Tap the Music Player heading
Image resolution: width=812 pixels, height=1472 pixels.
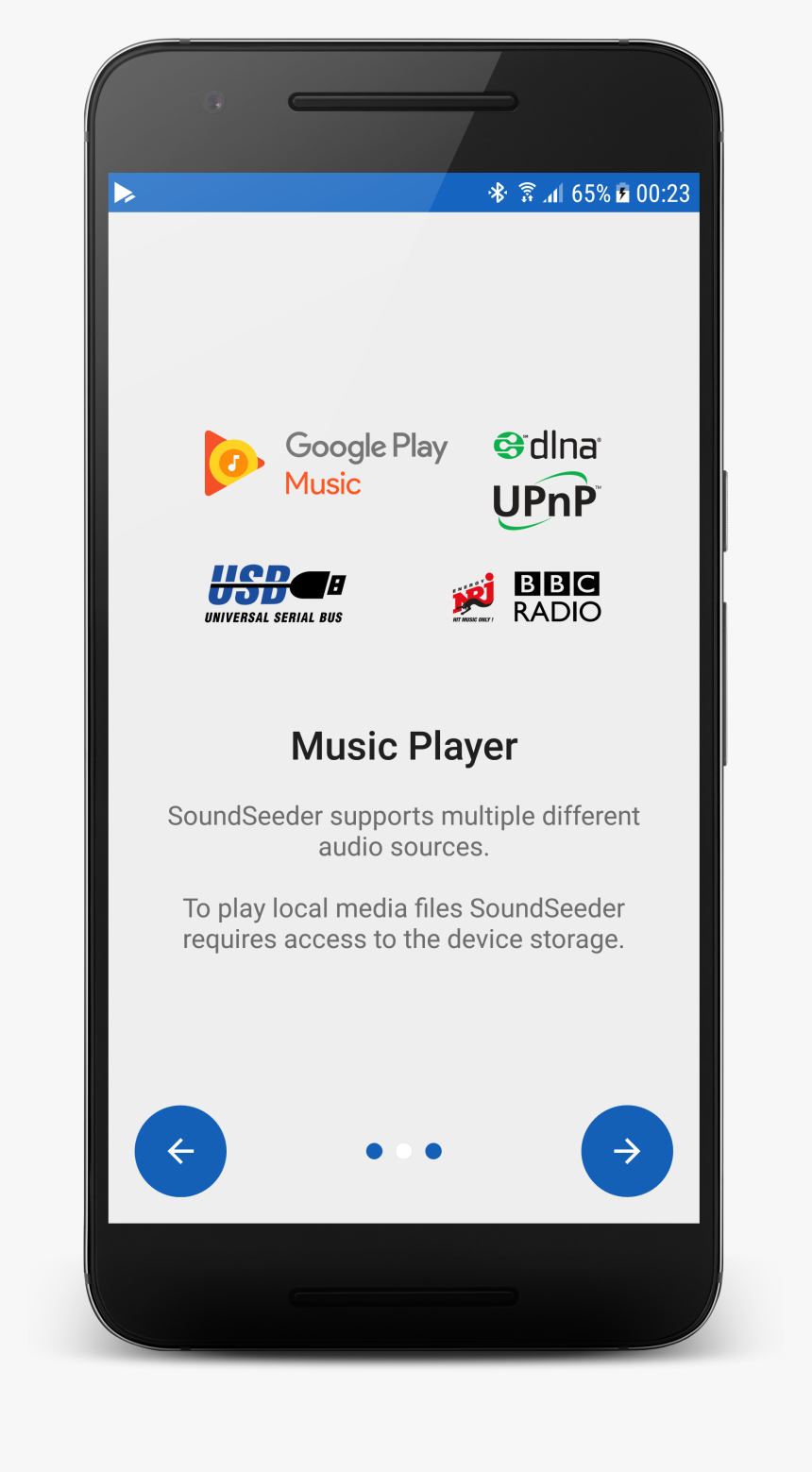(x=404, y=745)
